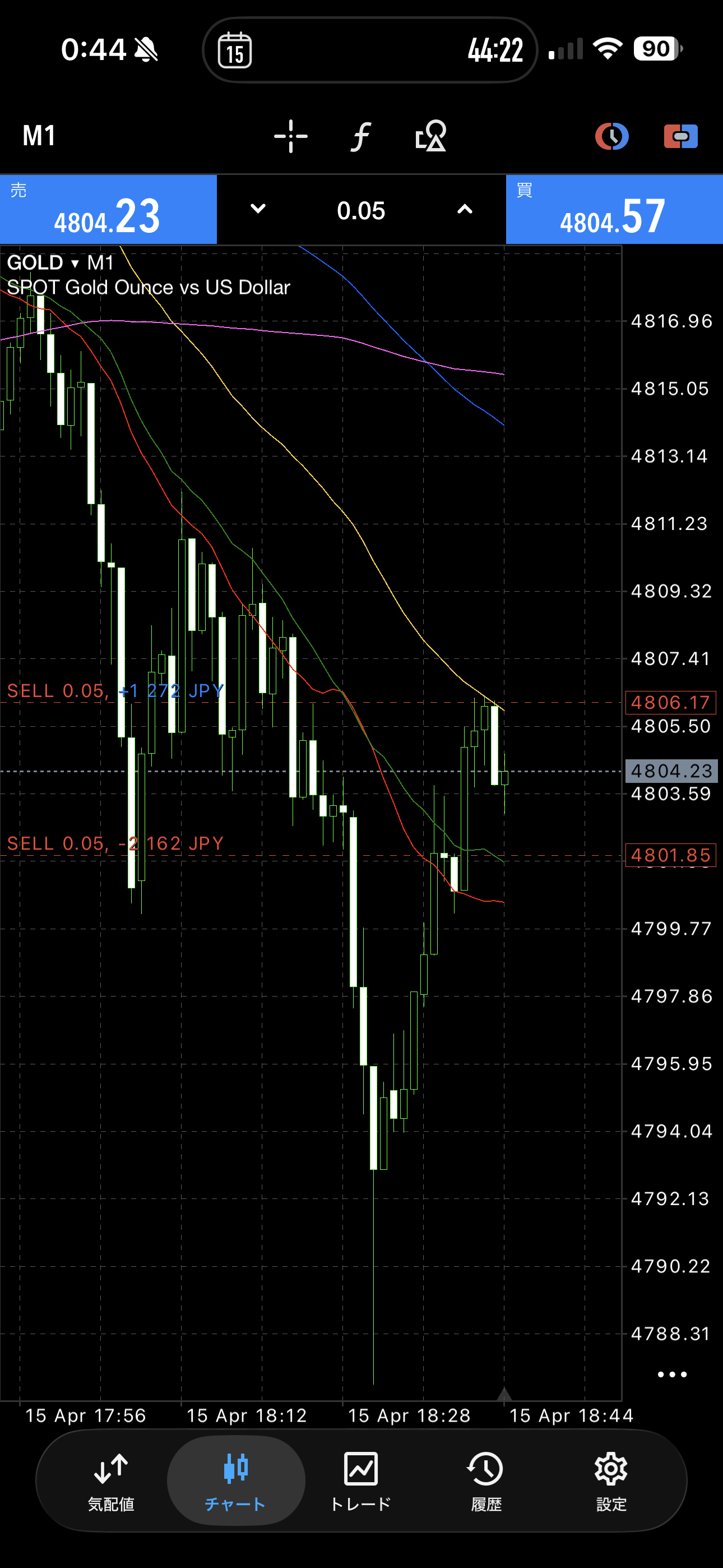This screenshot has height=1568, width=723.
Task: Sell at 4804.23
Action: (x=108, y=210)
